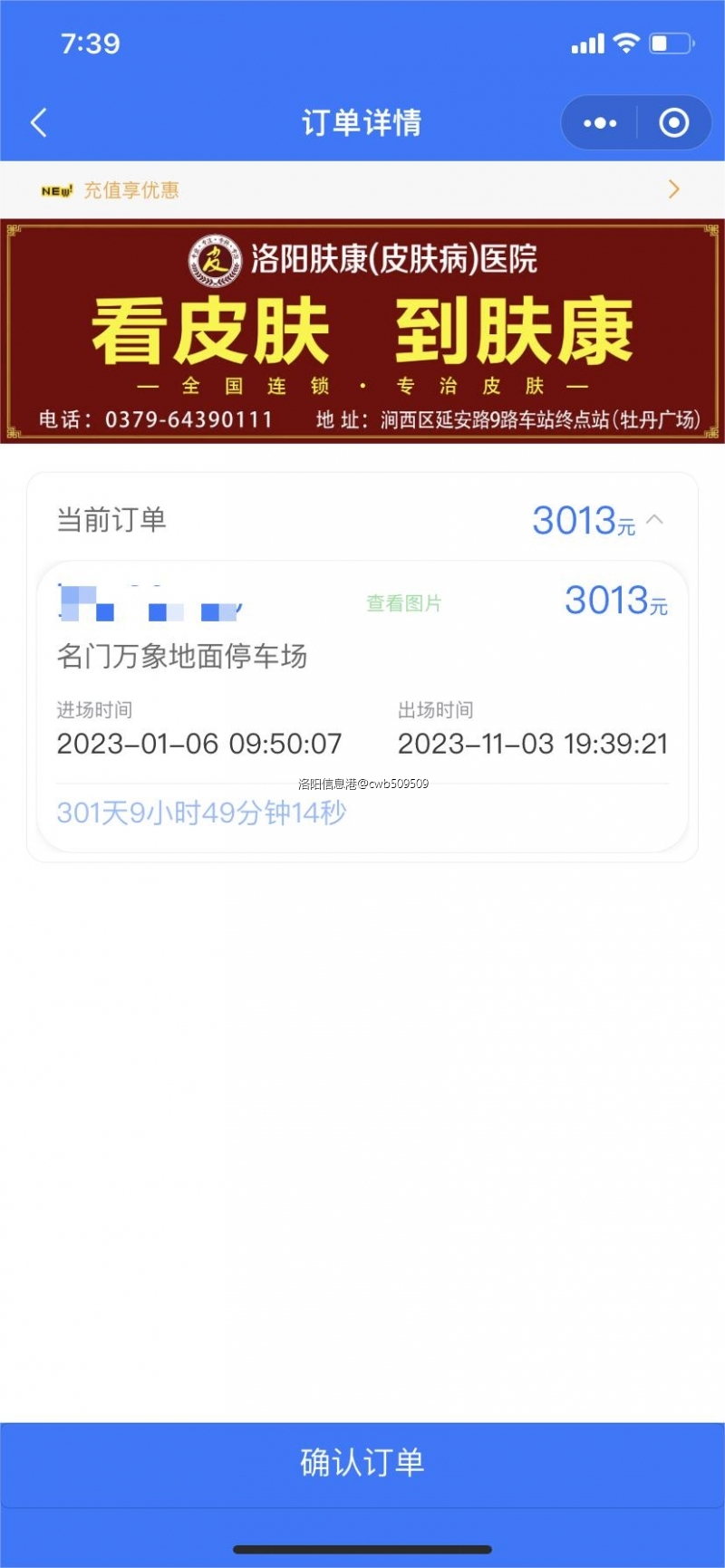Open 查看图片 to view parking photo
725x1568 pixels.
pos(402,602)
